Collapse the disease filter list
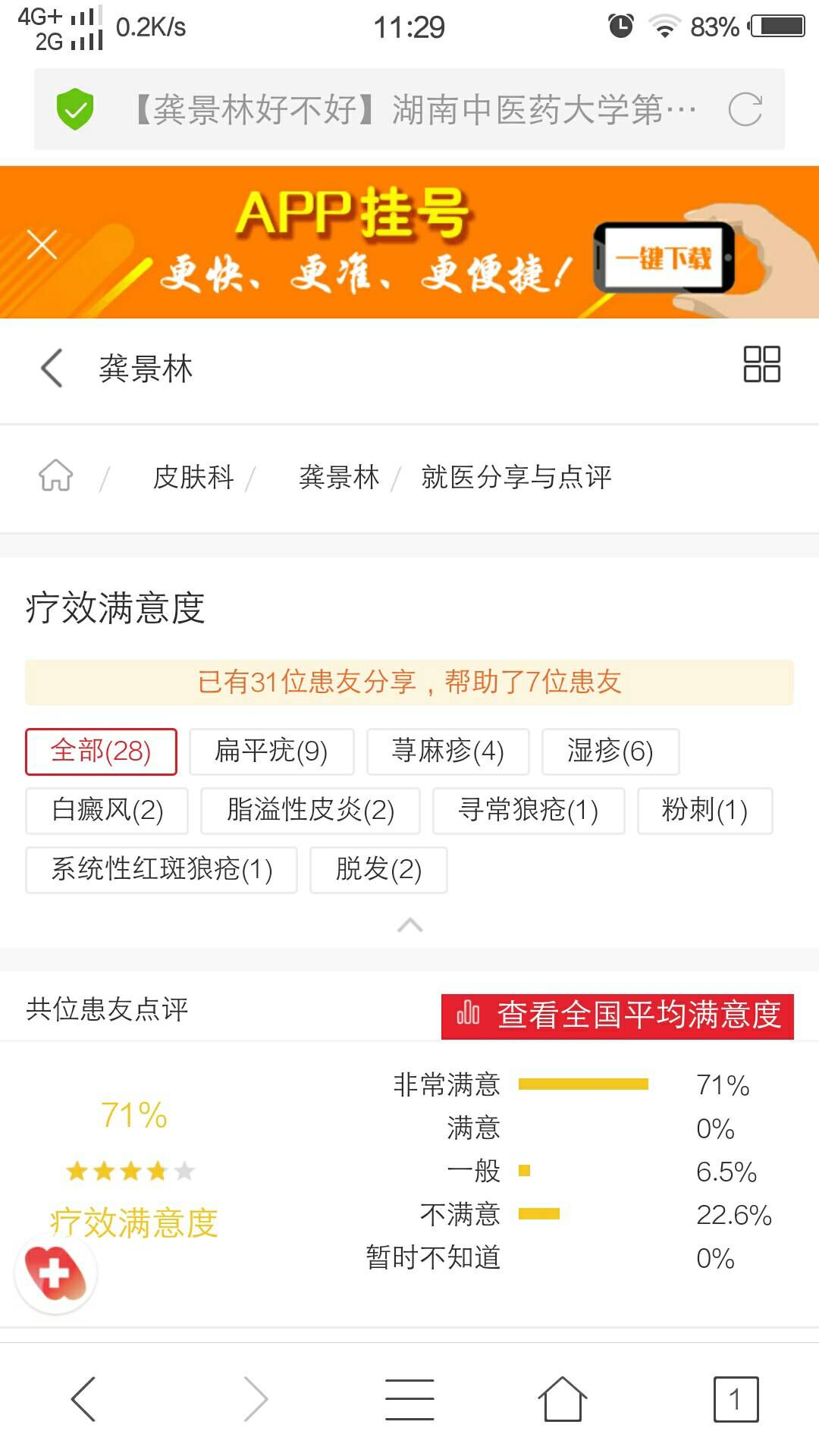 point(409,924)
